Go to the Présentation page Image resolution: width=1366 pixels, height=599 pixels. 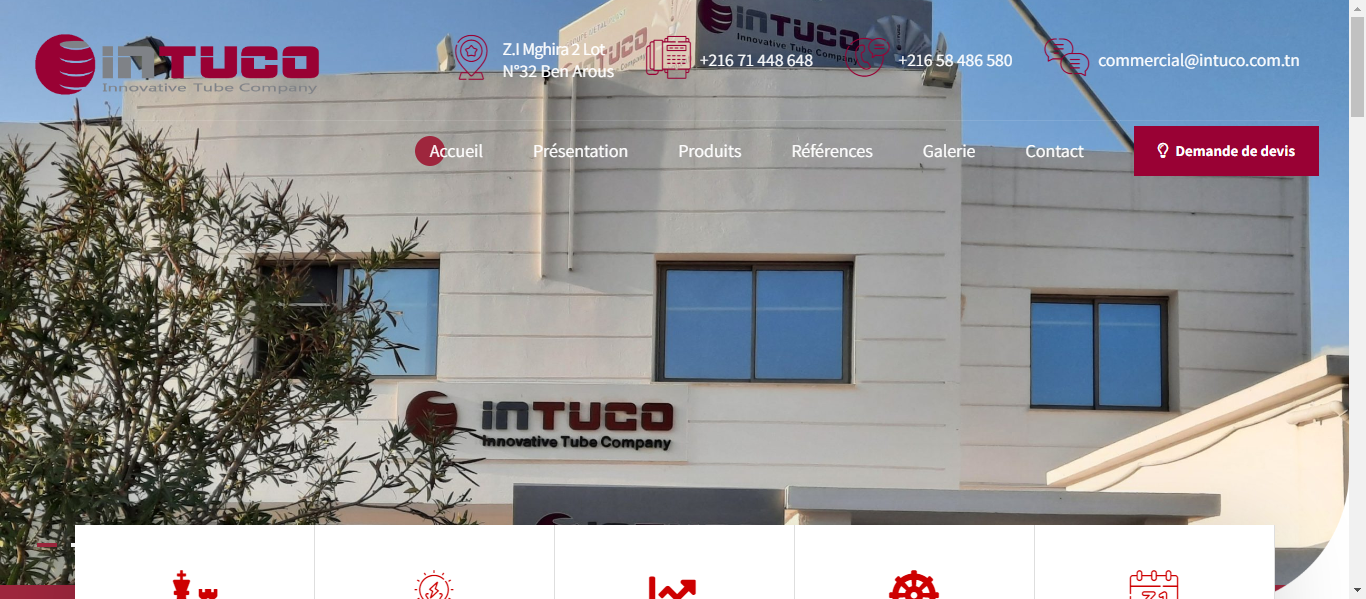point(580,151)
